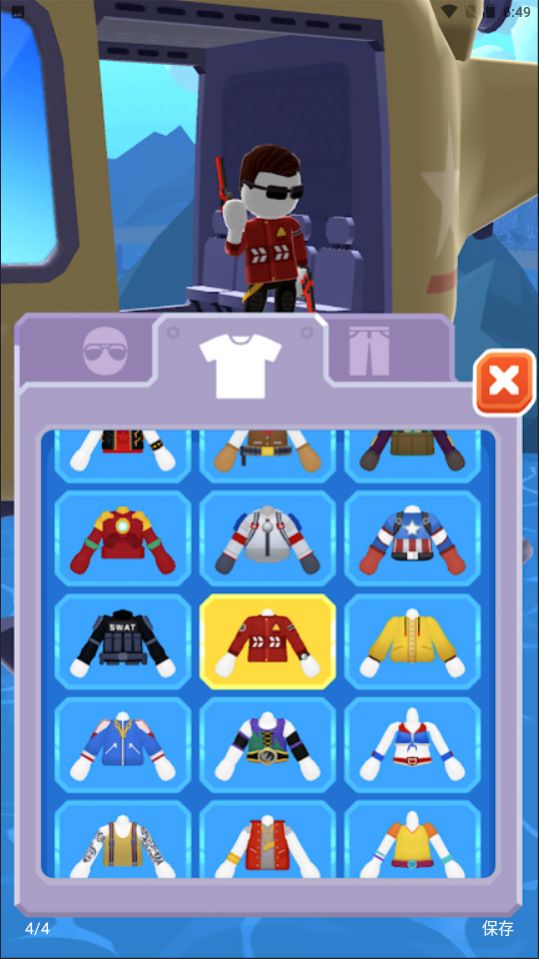Pick the purple top with champion belt

point(267,745)
